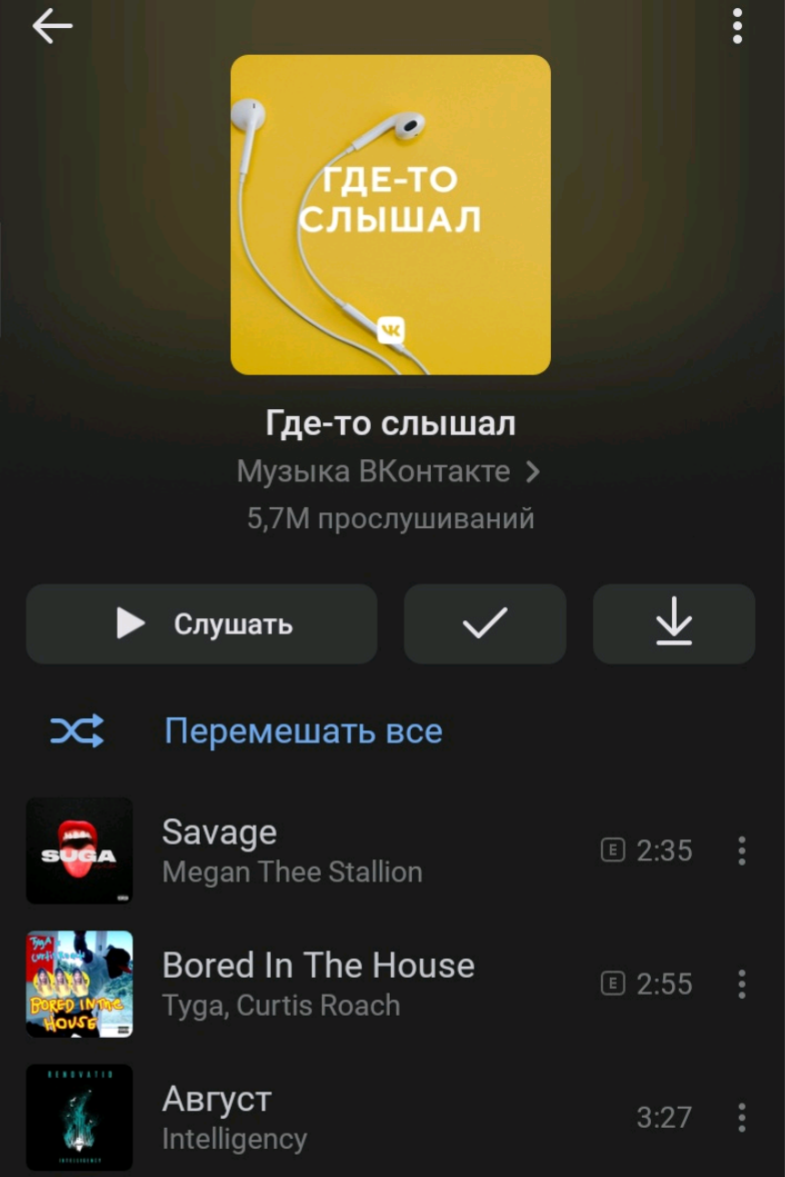Open the menu for the Август track
This screenshot has width=785, height=1177.
(740, 1117)
